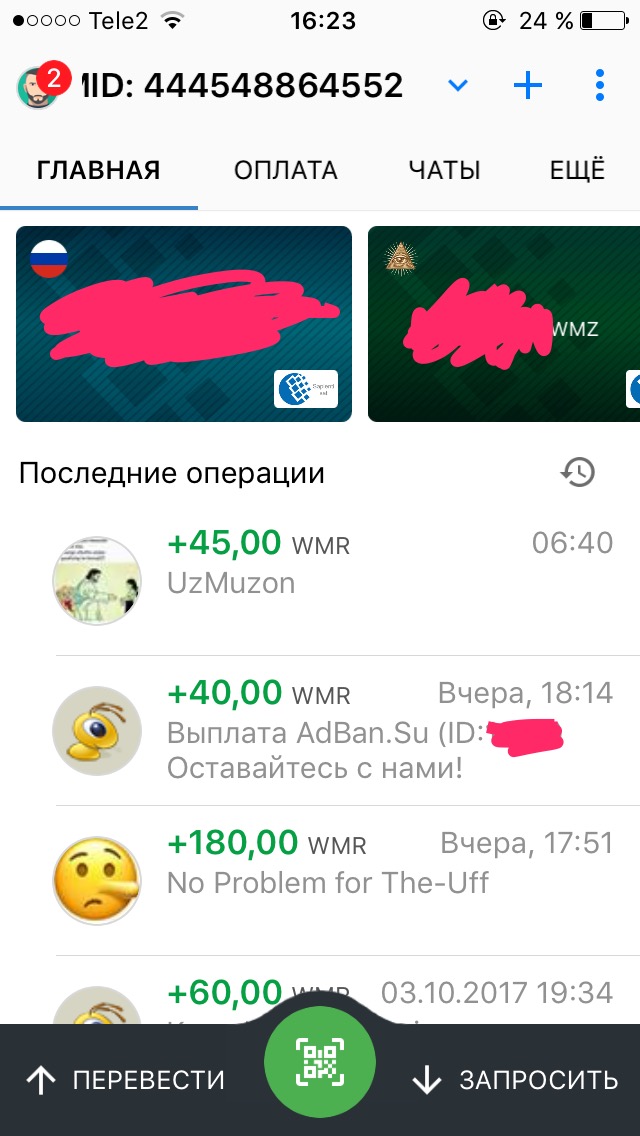Viewport: 640px width, 1136px height.
Task: Open the three-dot overflow menu
Action: 599,86
